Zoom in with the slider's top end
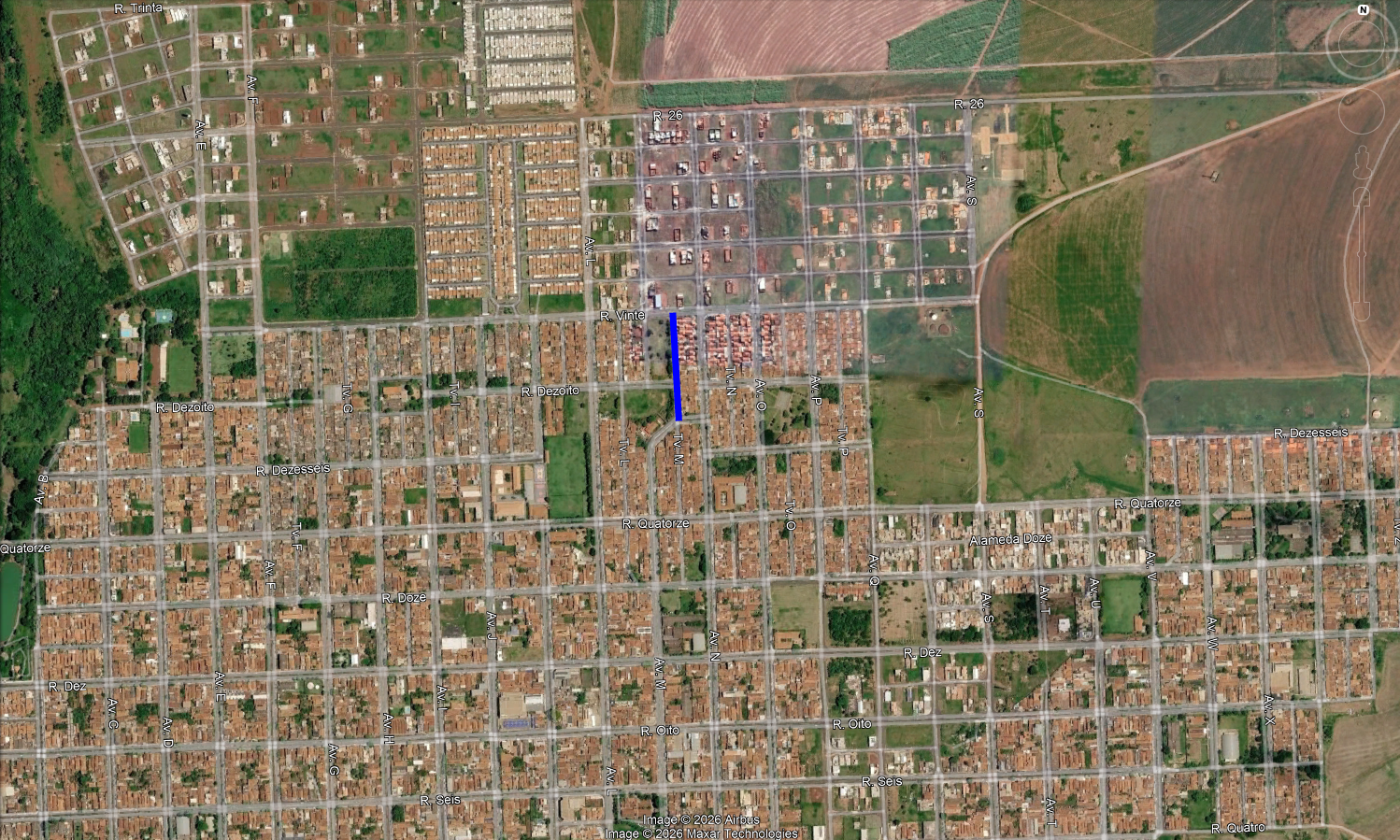 (x=1362, y=197)
